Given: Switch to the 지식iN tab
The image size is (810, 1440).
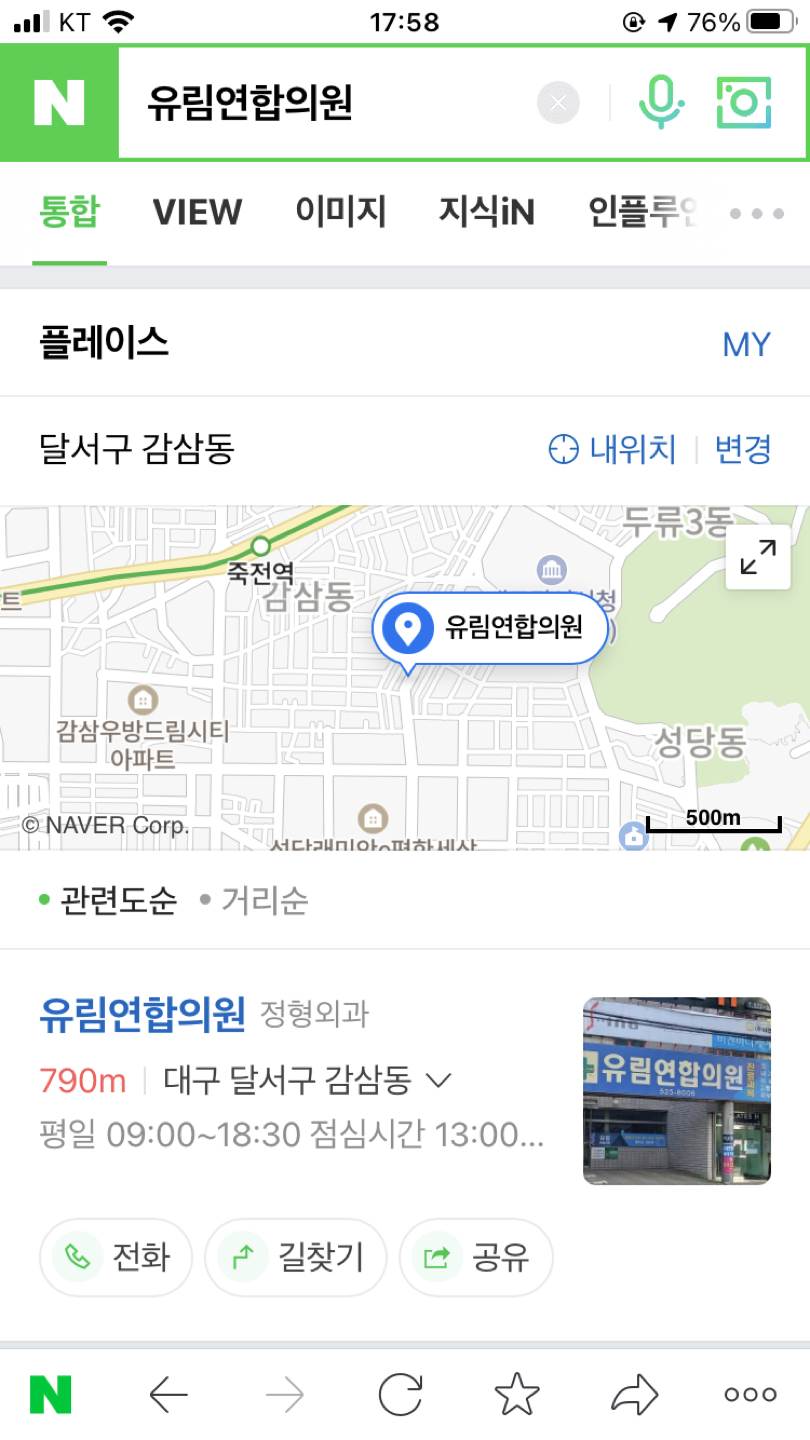Looking at the screenshot, I should (486, 212).
